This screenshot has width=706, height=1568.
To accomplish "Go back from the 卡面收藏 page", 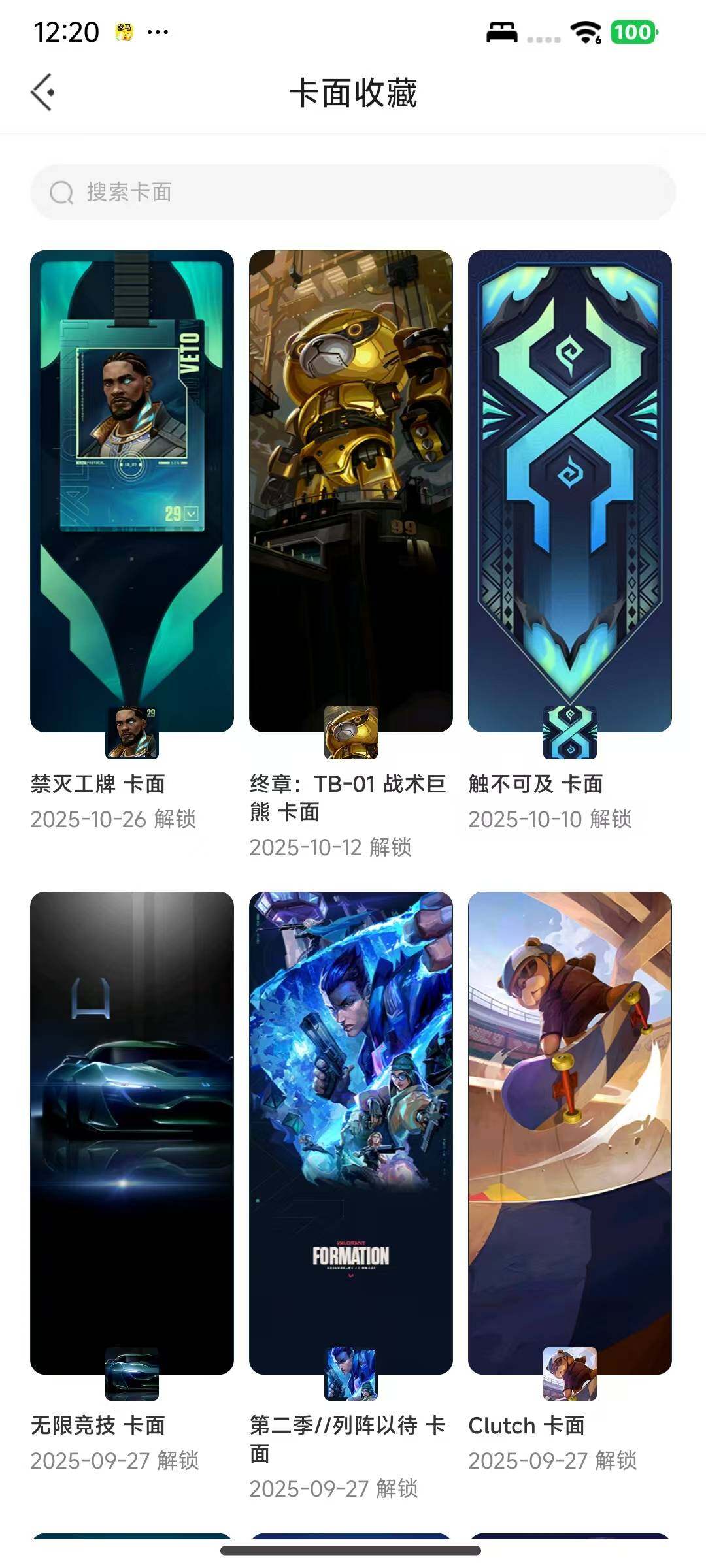I will (x=42, y=93).
